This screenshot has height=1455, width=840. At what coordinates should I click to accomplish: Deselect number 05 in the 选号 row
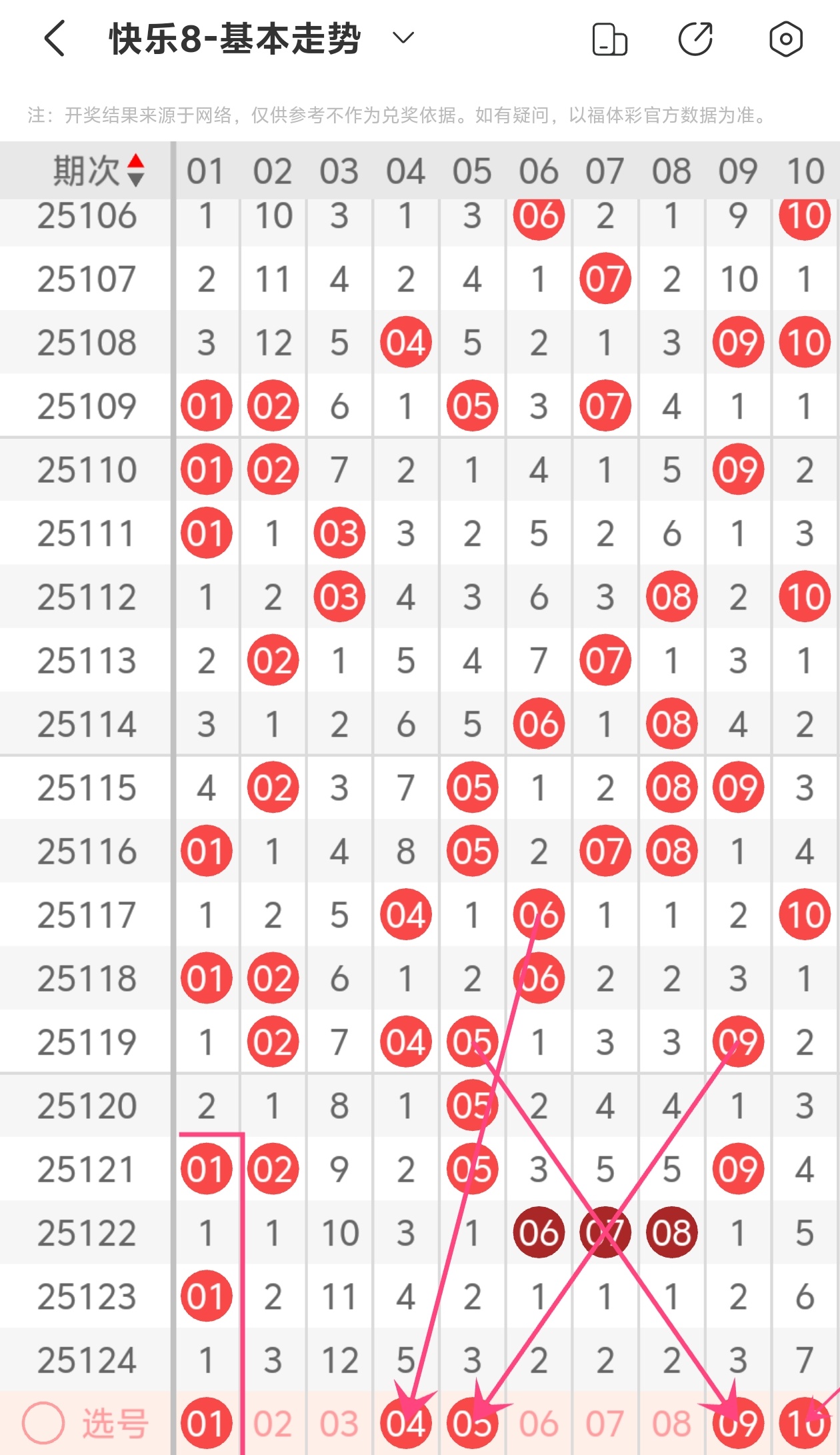pyautogui.click(x=472, y=1423)
